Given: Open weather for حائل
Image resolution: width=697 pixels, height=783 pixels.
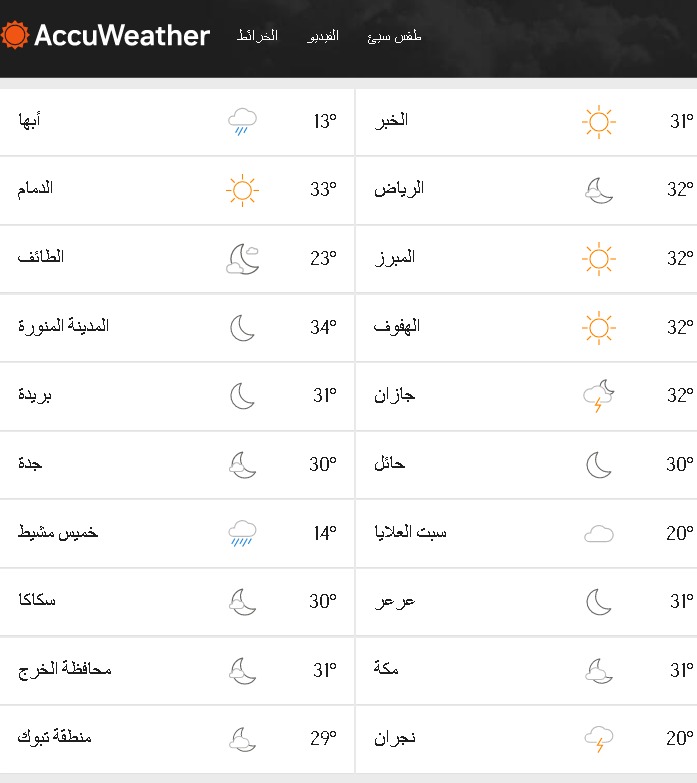Looking at the screenshot, I should click(x=525, y=464).
